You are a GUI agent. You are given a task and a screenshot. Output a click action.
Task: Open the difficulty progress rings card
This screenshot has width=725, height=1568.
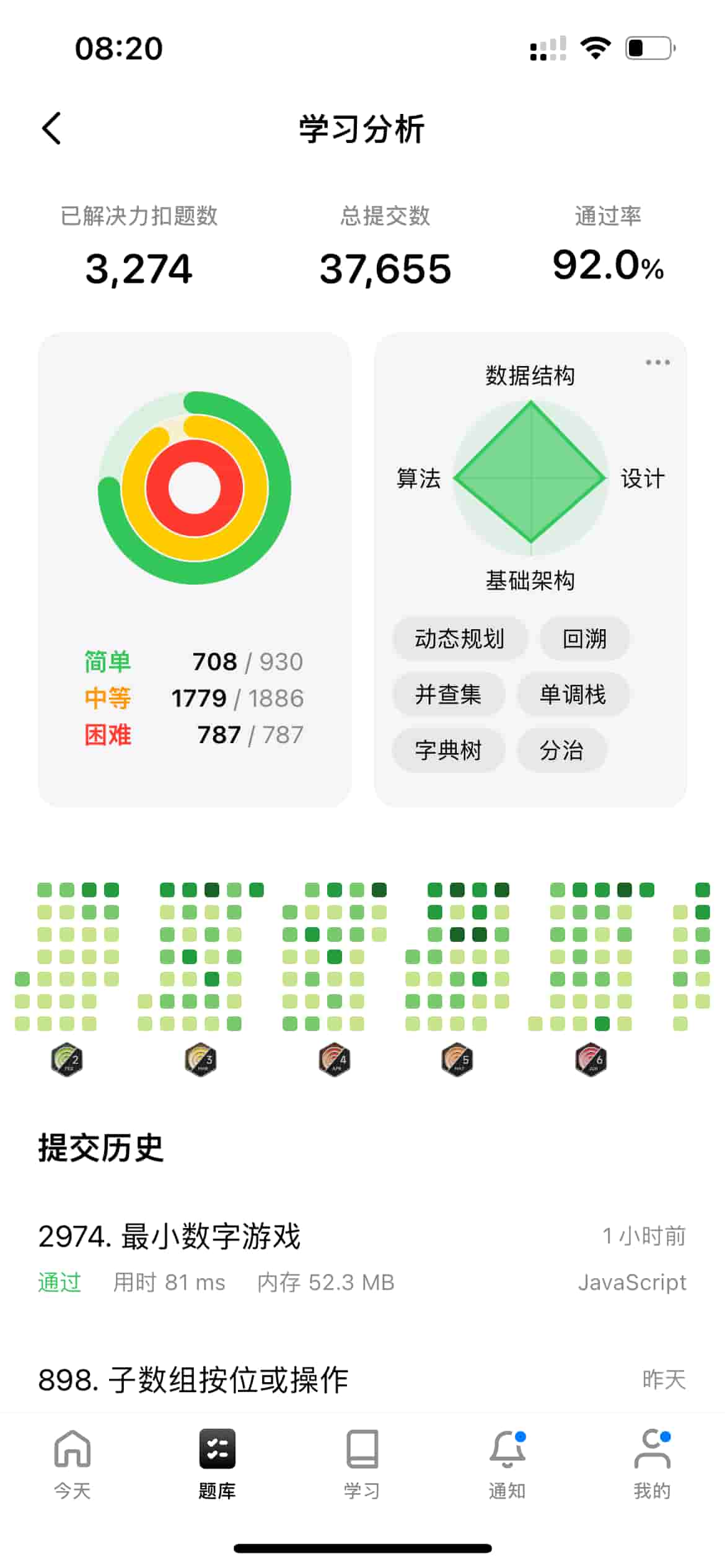tap(195, 568)
